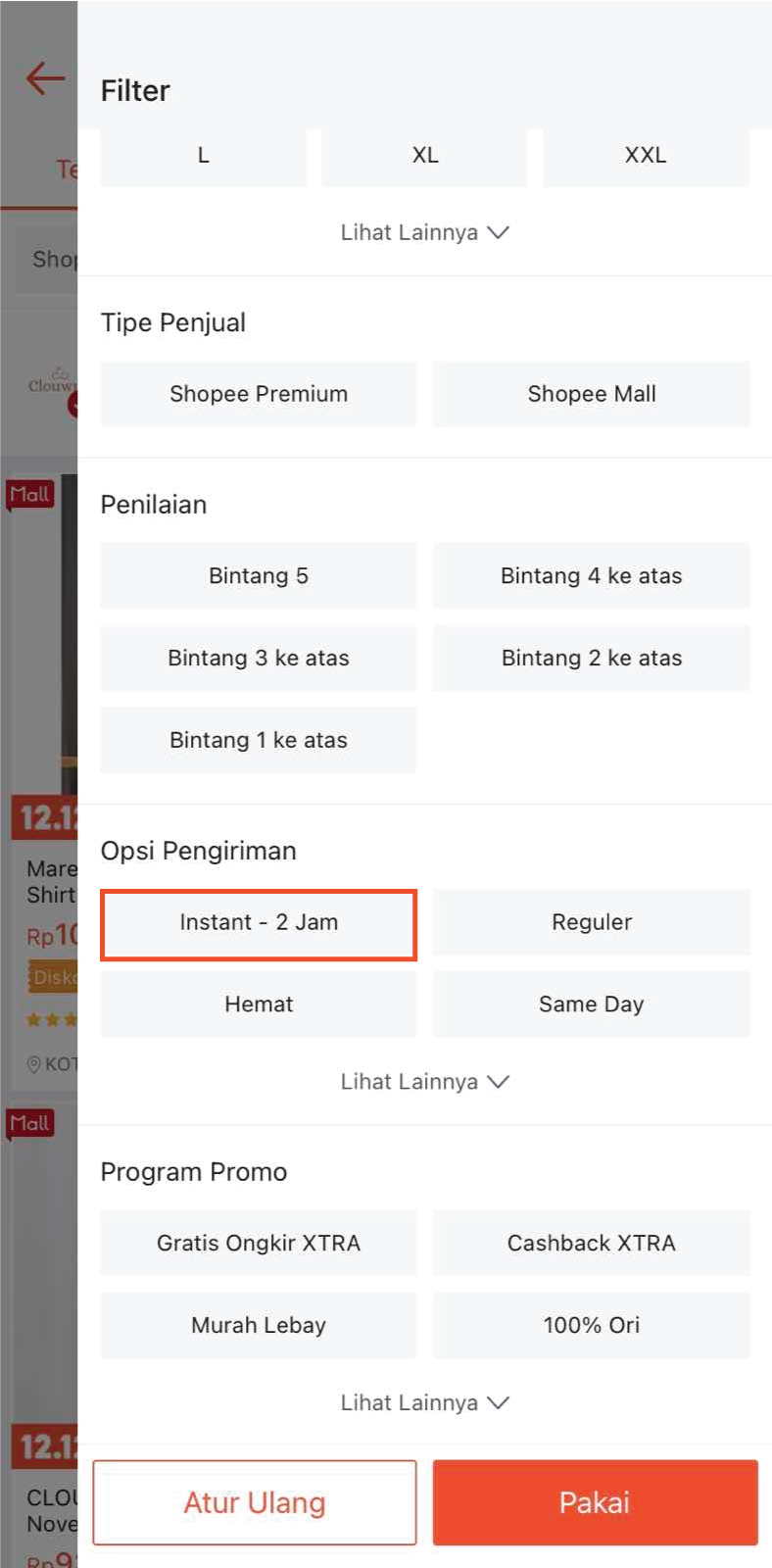Expand Lihat Lainnya under Program Promo
772x1568 pixels.
(x=424, y=1401)
